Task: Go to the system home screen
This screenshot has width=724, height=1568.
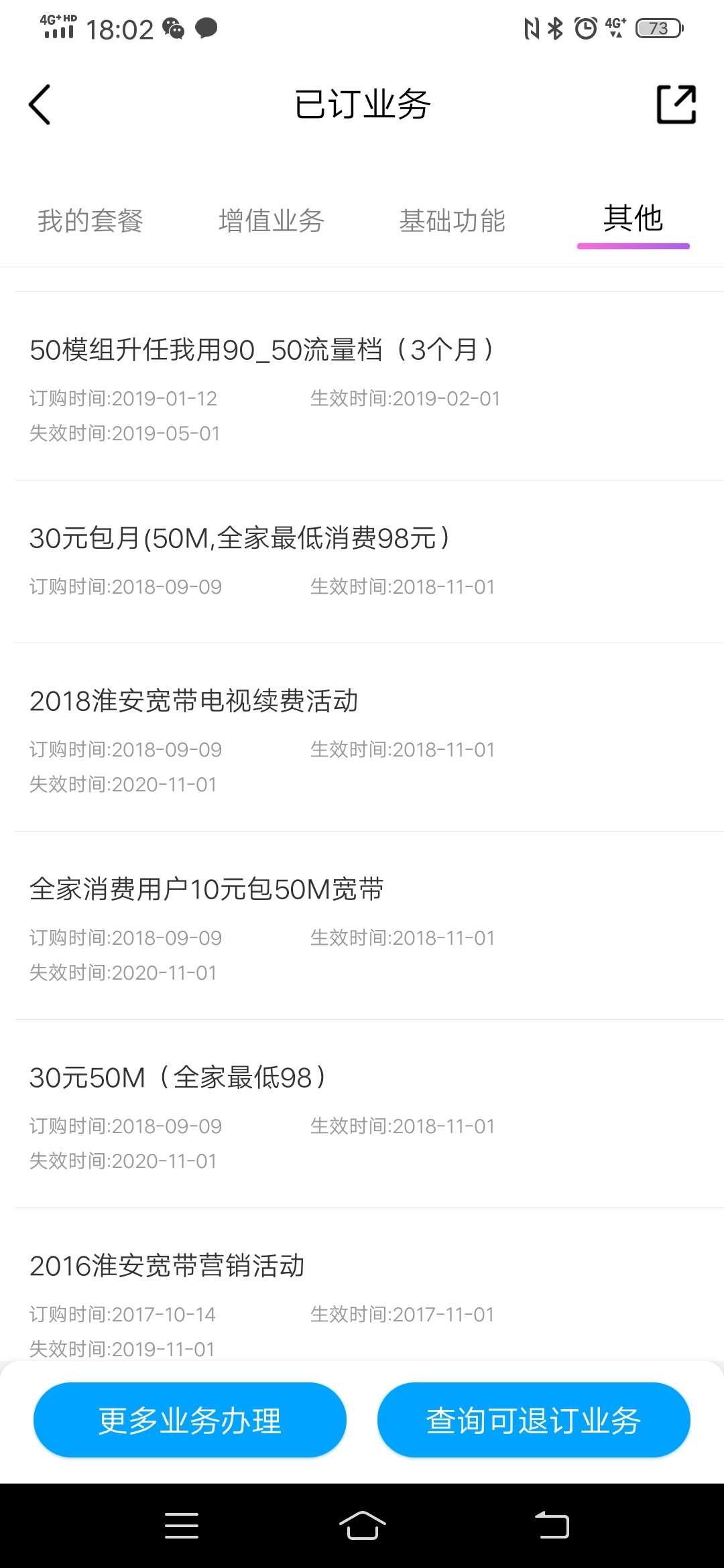Action: (362, 1526)
